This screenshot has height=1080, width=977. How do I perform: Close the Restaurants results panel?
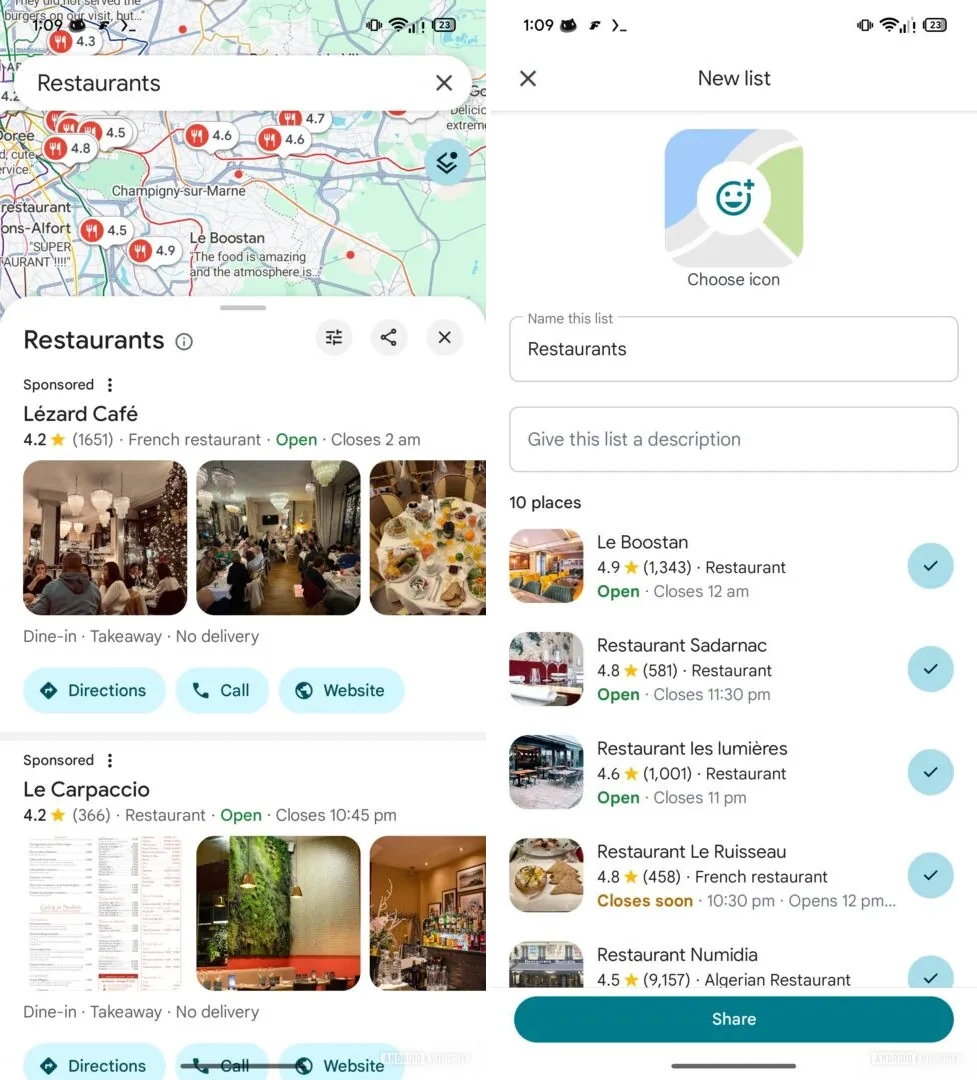point(444,338)
